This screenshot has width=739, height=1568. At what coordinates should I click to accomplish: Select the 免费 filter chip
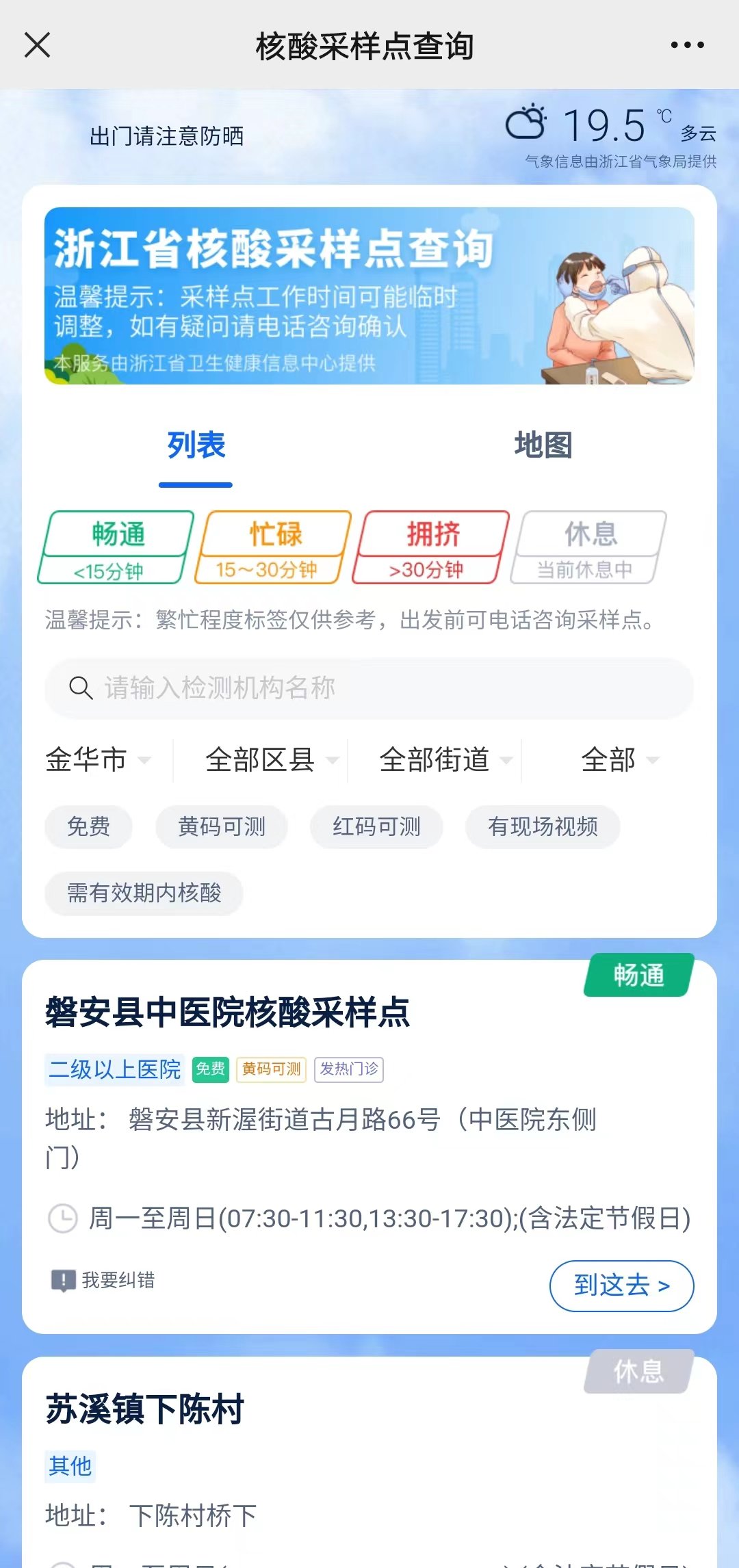[88, 827]
